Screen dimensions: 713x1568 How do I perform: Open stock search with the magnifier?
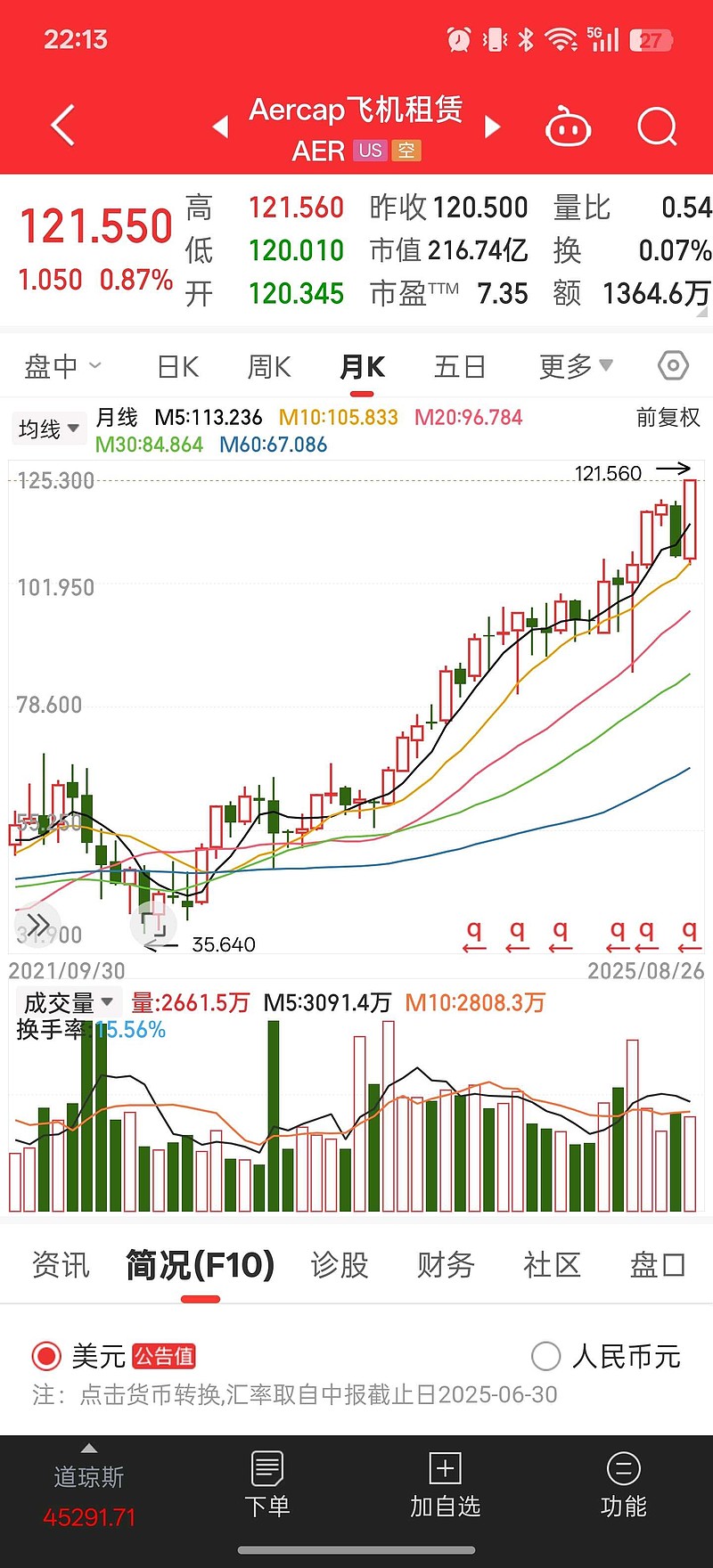pos(657,127)
